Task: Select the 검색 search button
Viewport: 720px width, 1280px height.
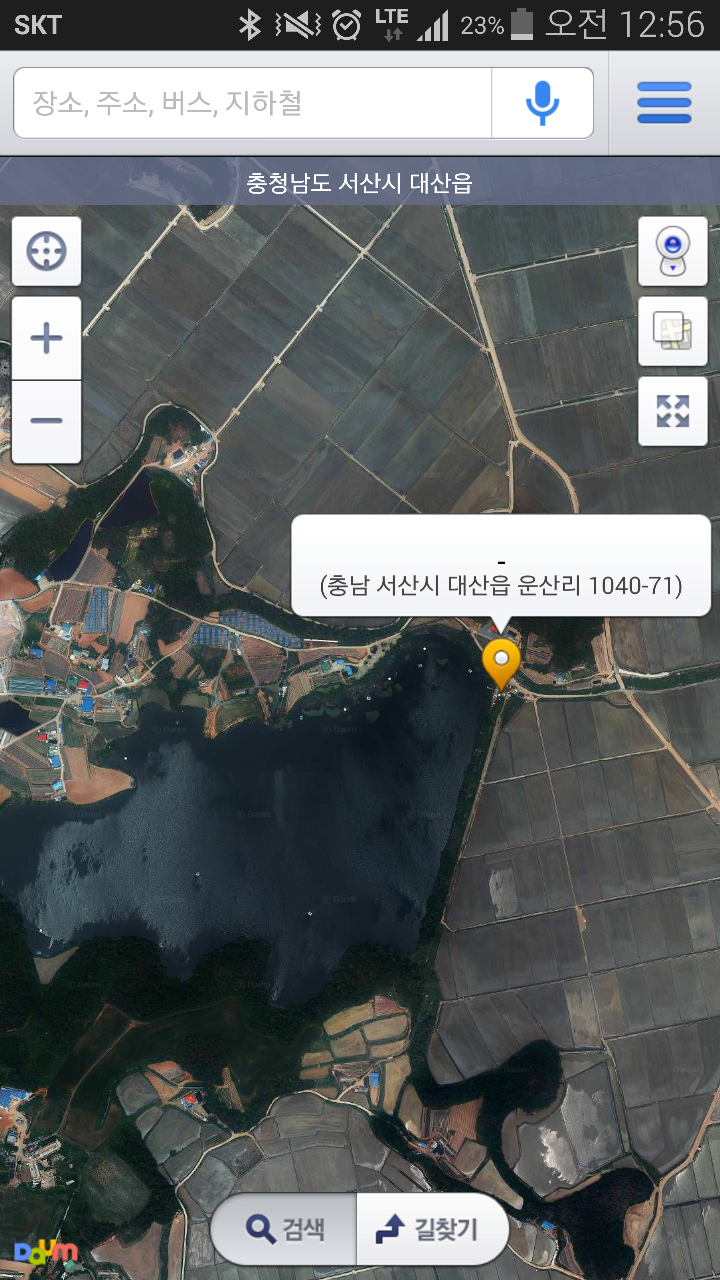Action: coord(285,1229)
